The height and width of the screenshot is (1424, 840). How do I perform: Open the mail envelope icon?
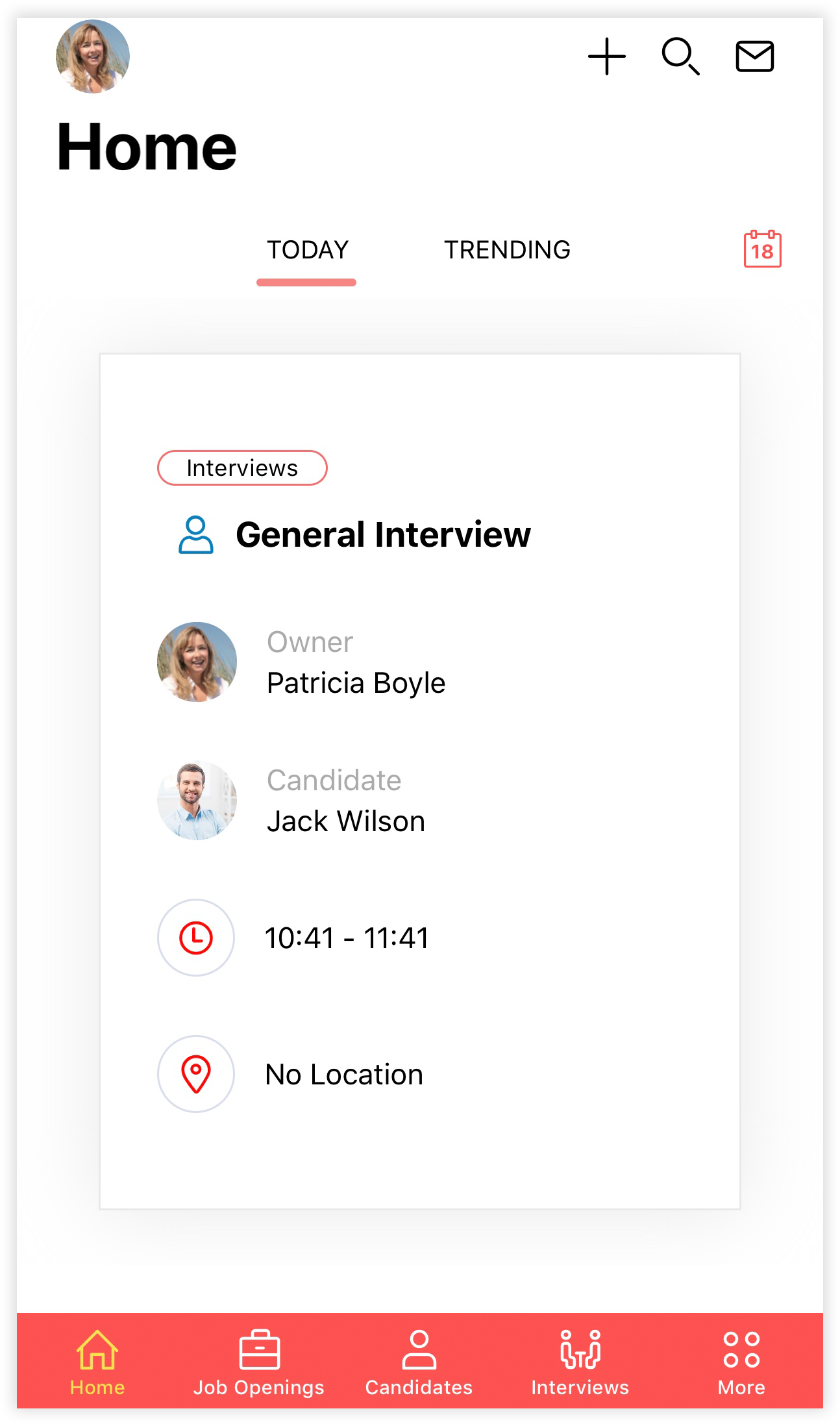pos(754,56)
